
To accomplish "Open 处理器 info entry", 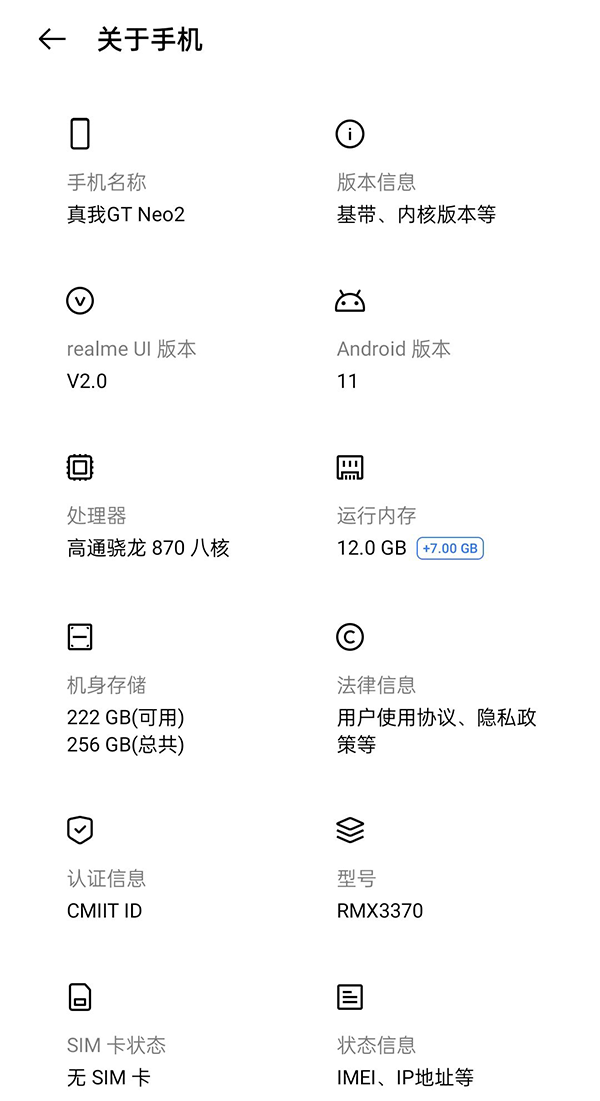I will click(148, 531).
